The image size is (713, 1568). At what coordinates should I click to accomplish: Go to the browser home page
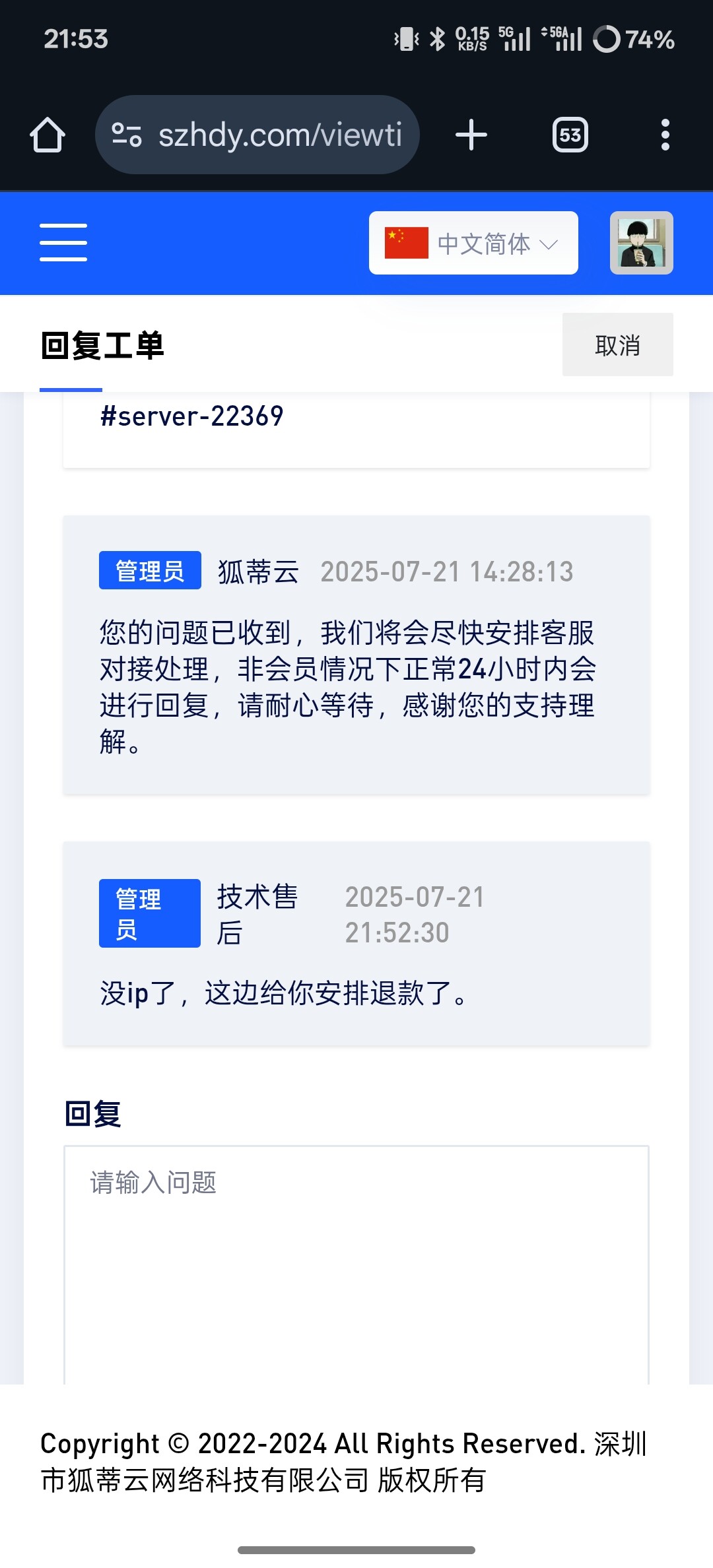tap(48, 135)
